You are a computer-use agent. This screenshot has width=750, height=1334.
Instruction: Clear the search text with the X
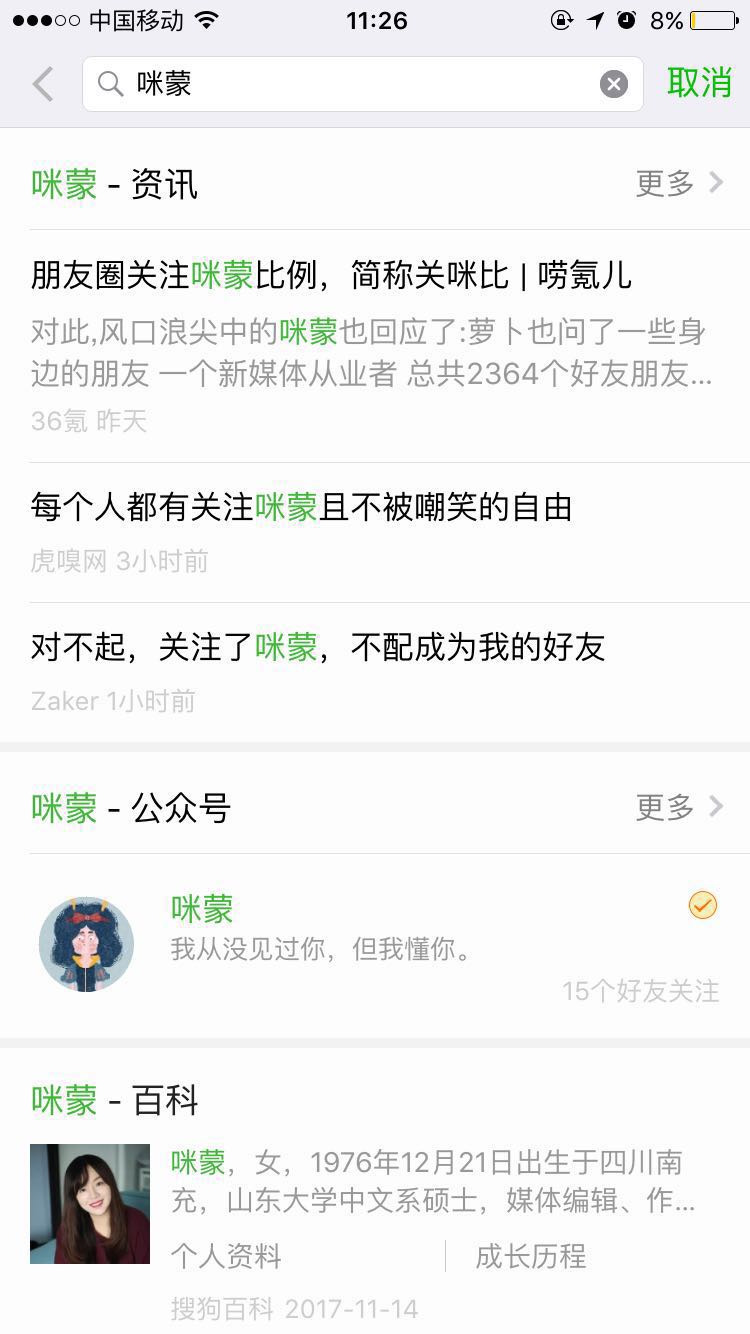614,84
